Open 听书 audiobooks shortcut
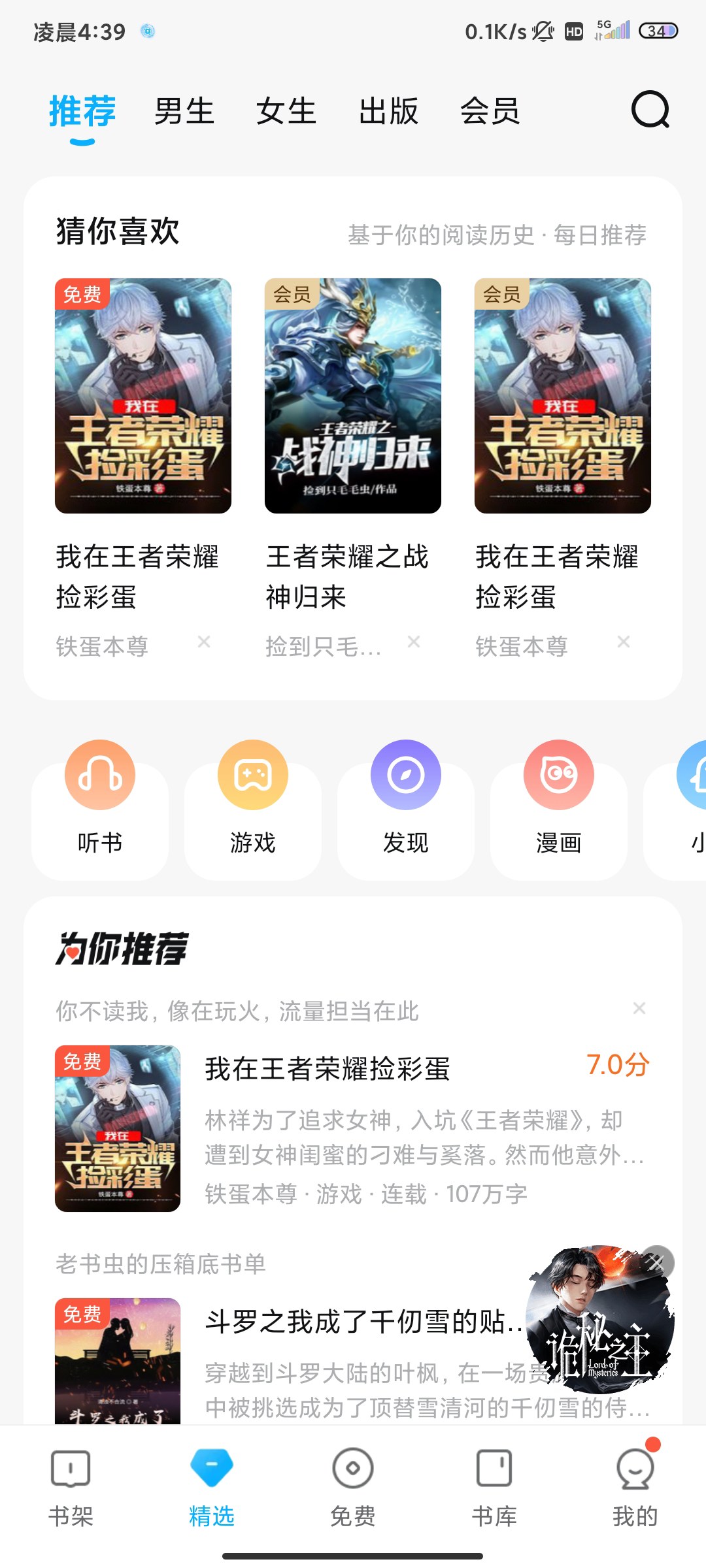The height and width of the screenshot is (1568, 706). point(100,798)
